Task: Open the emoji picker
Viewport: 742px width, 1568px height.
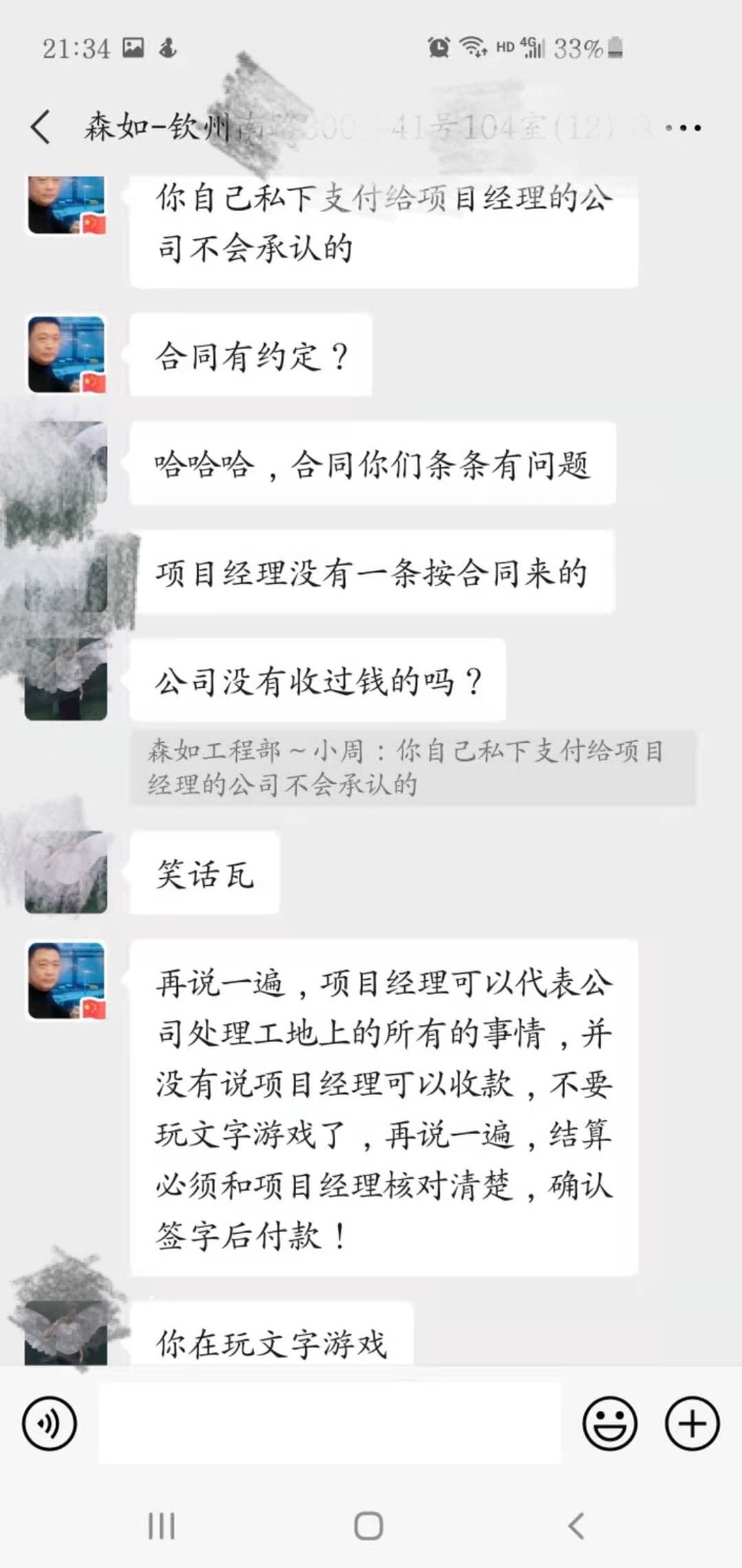Action: point(610,1423)
